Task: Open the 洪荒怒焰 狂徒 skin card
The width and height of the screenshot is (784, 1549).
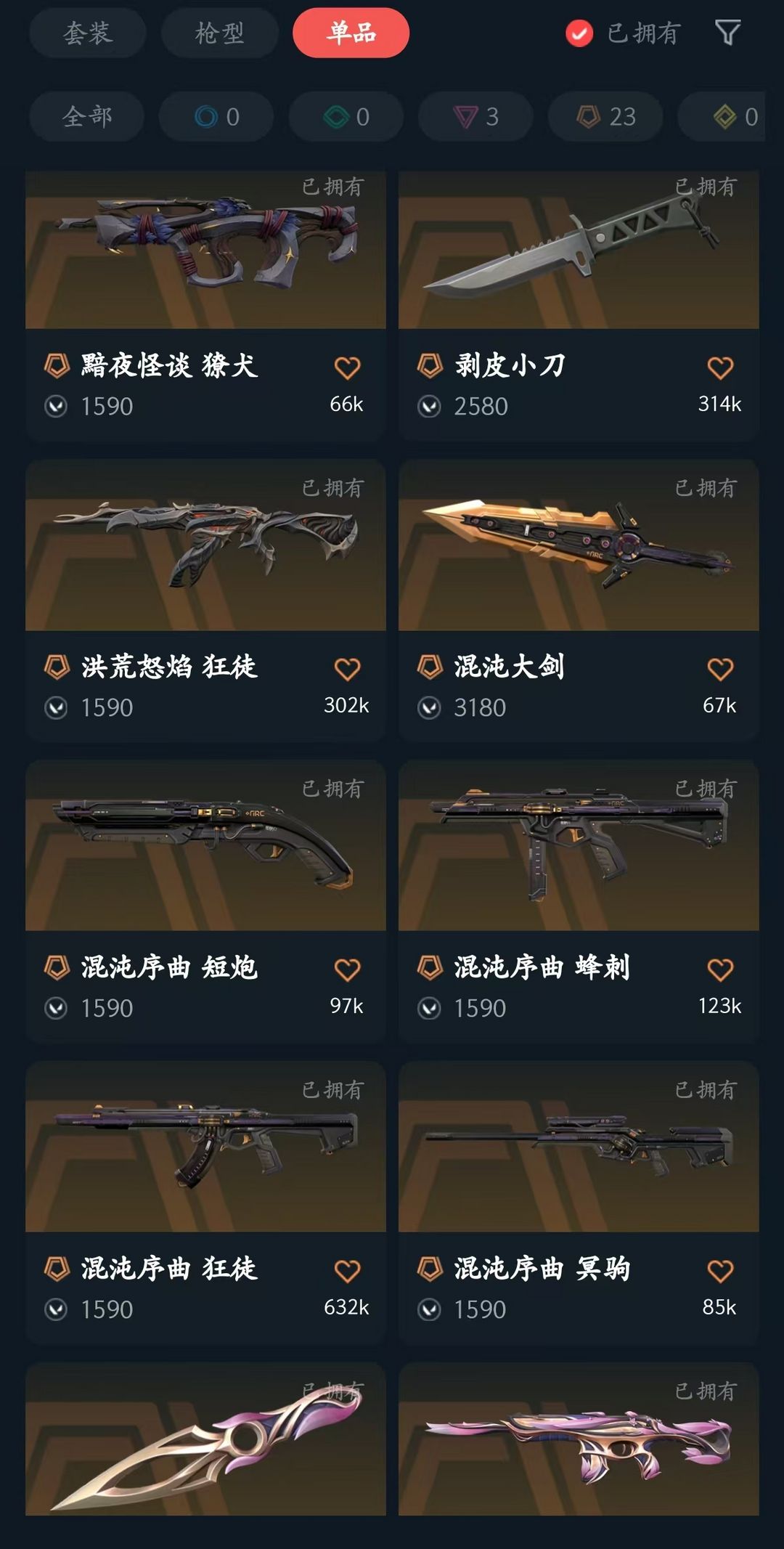Action: pyautogui.click(x=205, y=600)
